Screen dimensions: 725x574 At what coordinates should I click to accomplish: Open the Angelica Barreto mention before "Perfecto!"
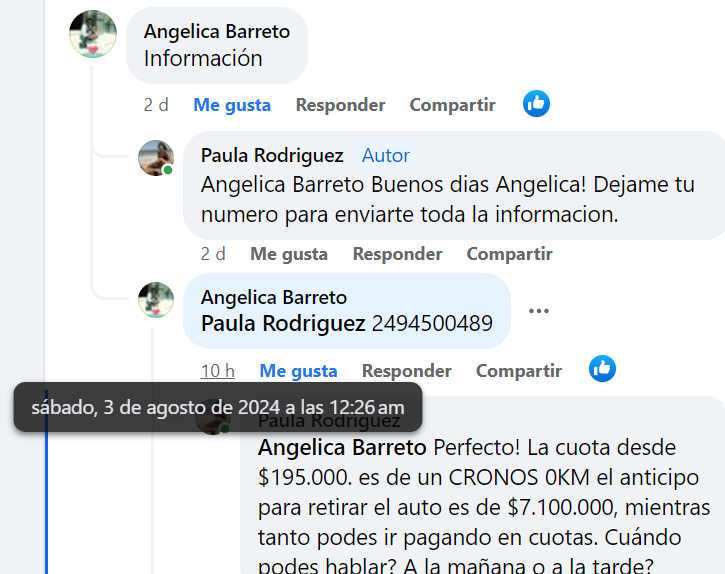coord(342,446)
